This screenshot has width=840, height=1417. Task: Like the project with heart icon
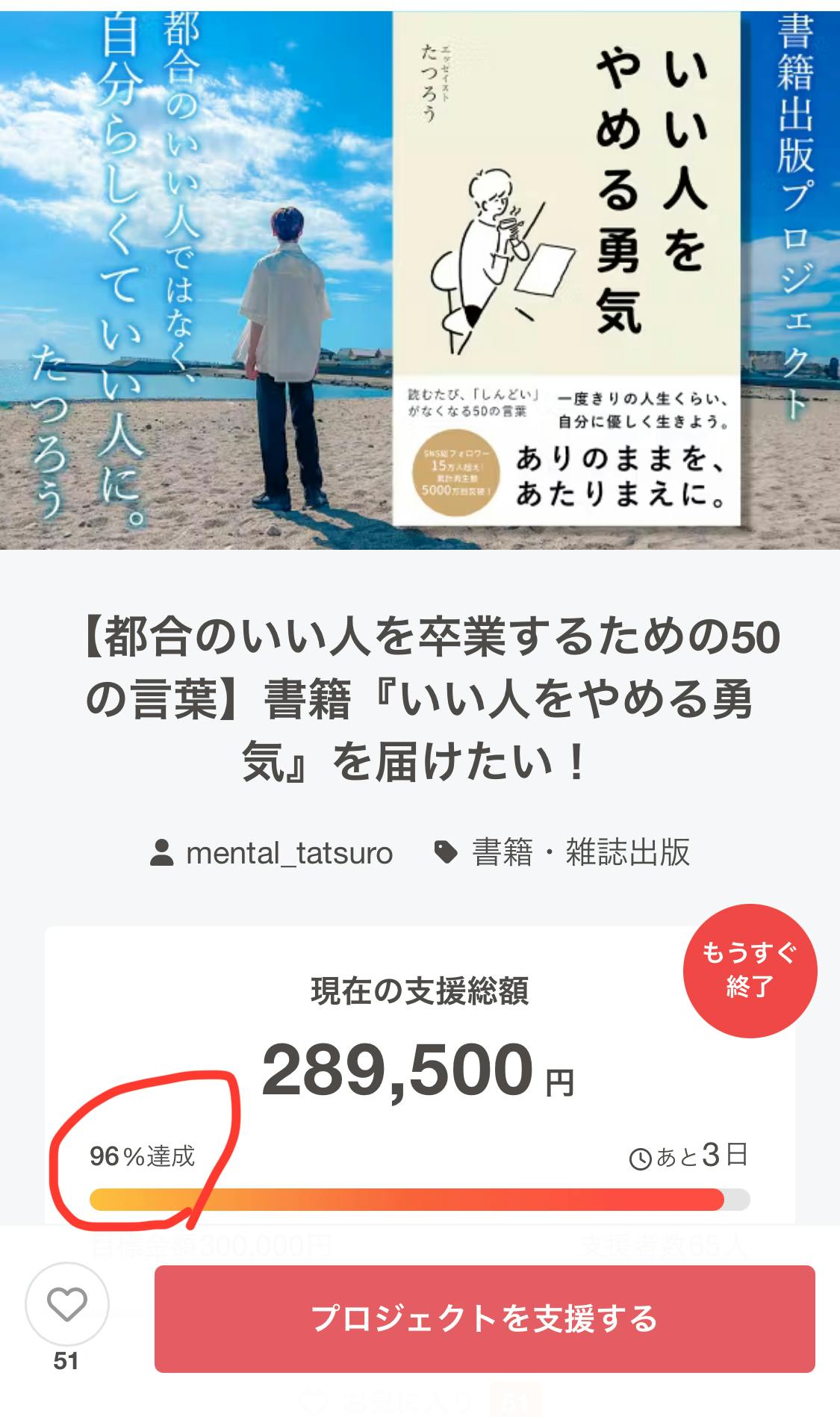coord(66,1304)
